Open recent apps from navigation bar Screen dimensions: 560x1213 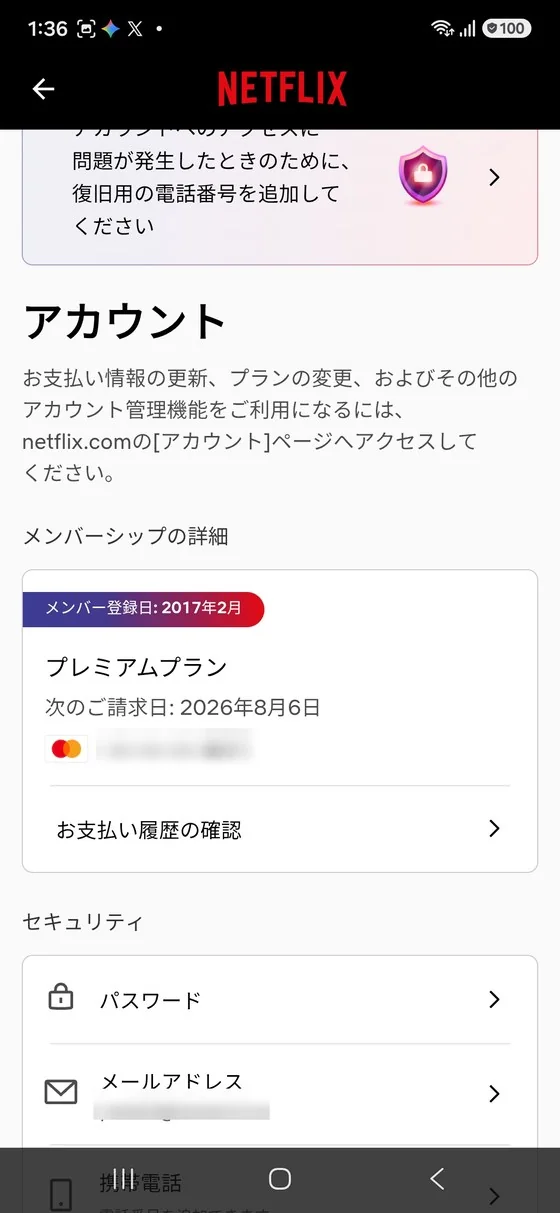point(123,1179)
